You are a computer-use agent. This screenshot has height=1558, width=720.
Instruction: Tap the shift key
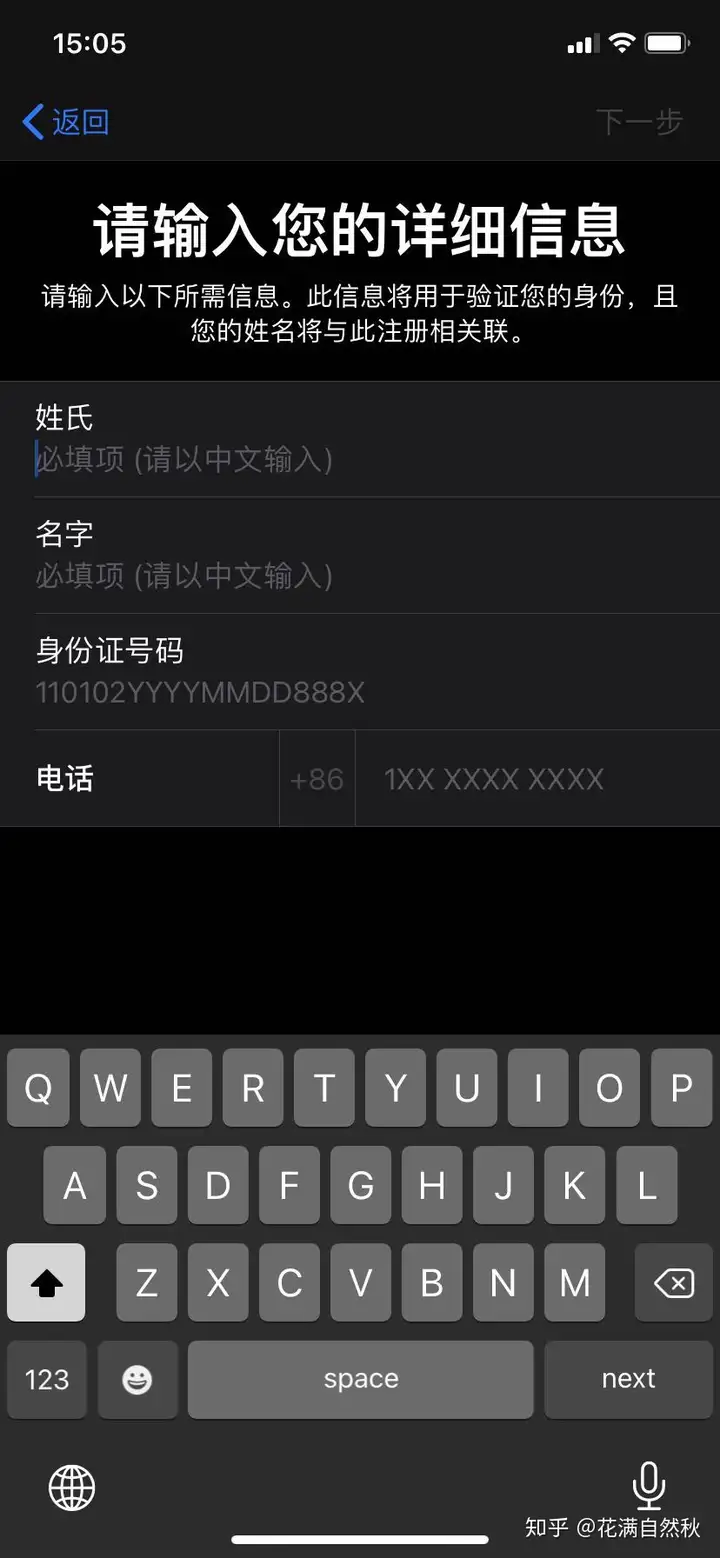tap(46, 1283)
